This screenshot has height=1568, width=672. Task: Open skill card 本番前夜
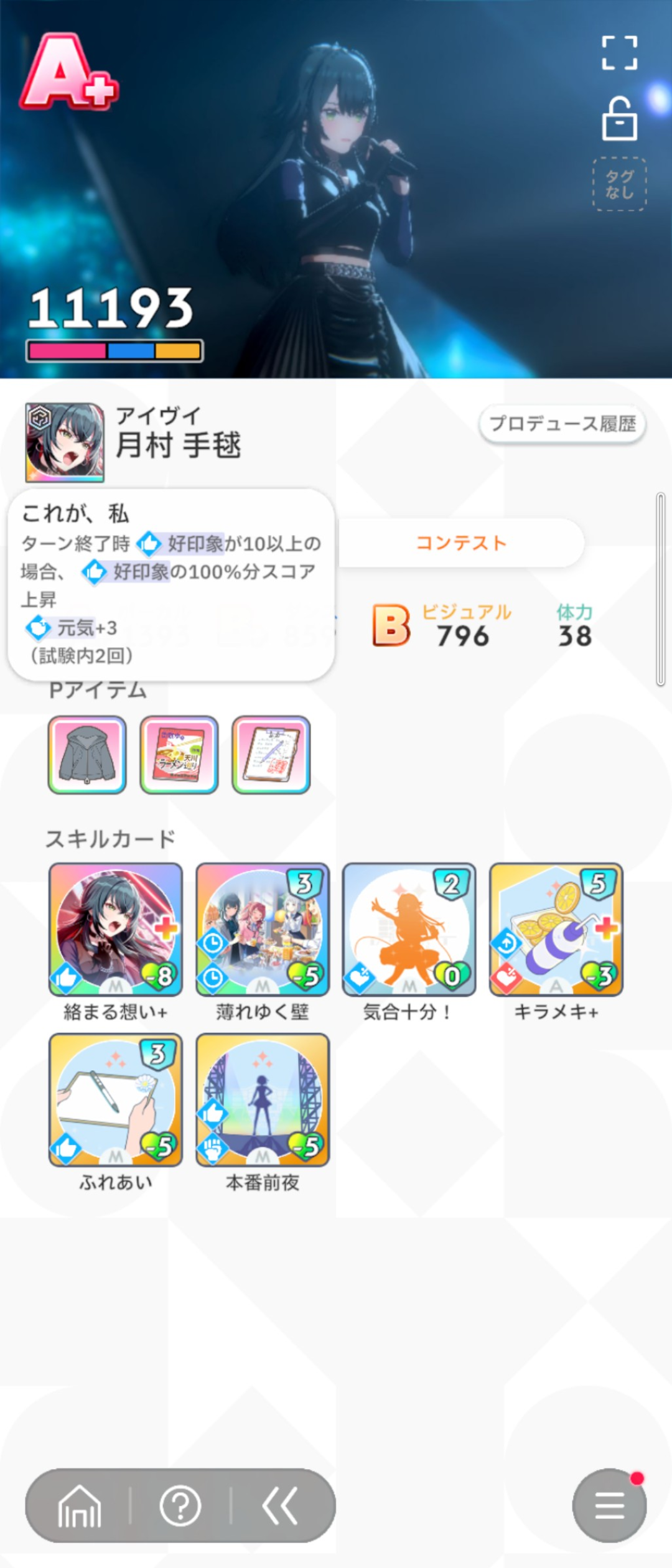[x=263, y=1099]
